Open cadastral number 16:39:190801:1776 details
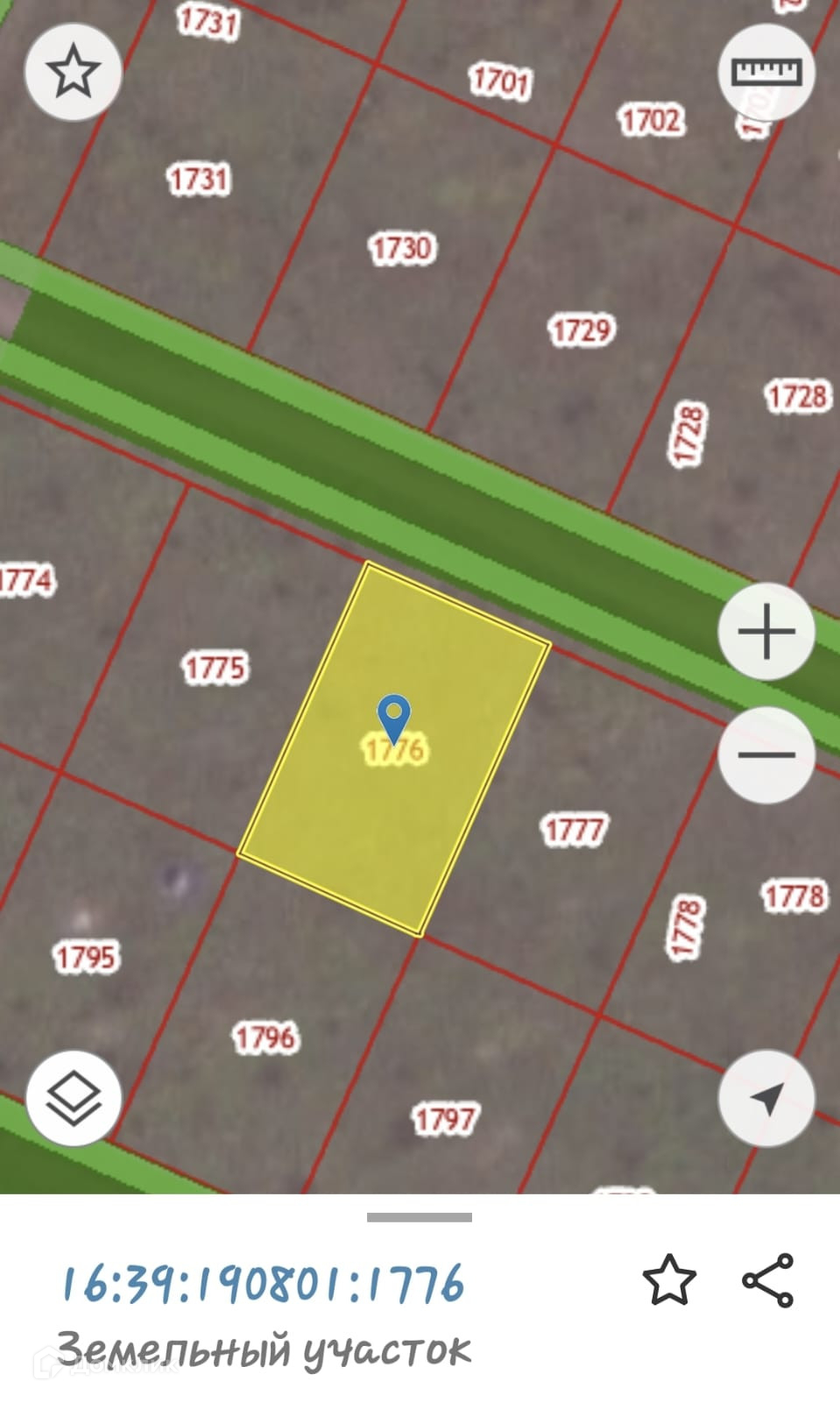The image size is (840, 1402). tap(263, 1284)
